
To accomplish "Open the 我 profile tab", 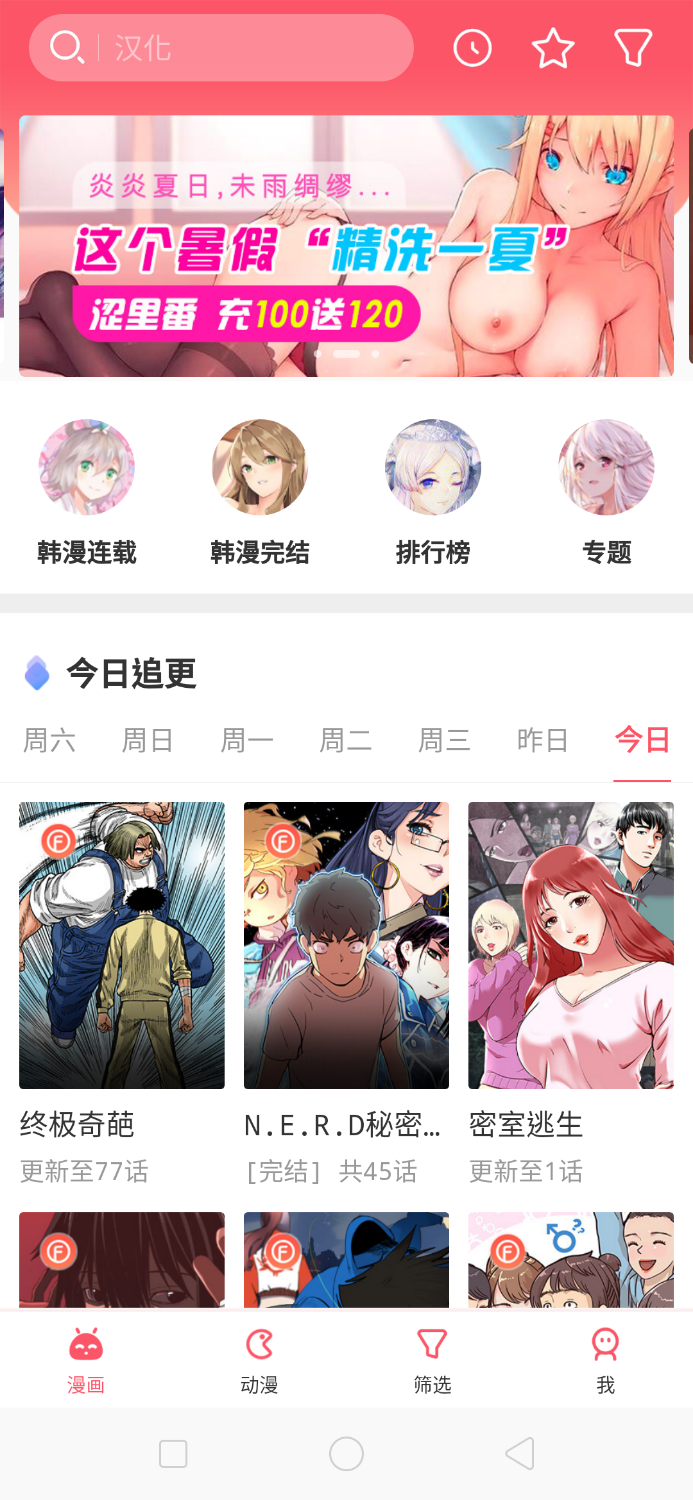I will pos(605,1360).
